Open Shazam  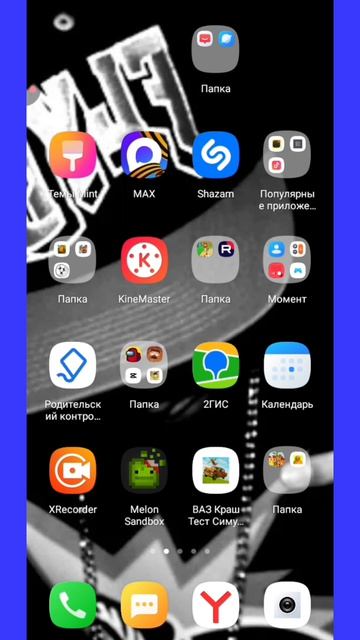coord(216,155)
